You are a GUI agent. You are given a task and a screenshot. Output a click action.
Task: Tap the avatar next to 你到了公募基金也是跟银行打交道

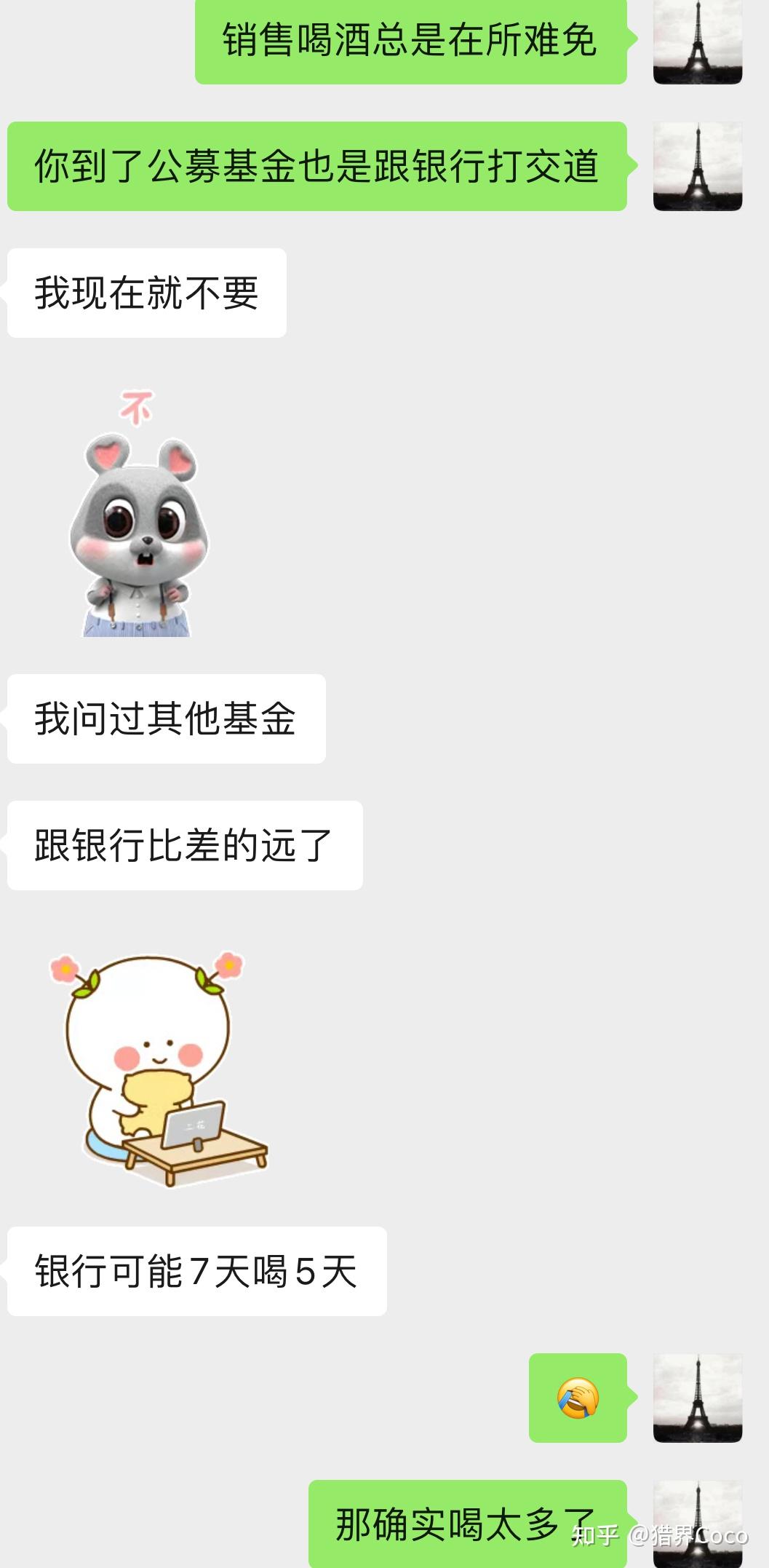[698, 167]
